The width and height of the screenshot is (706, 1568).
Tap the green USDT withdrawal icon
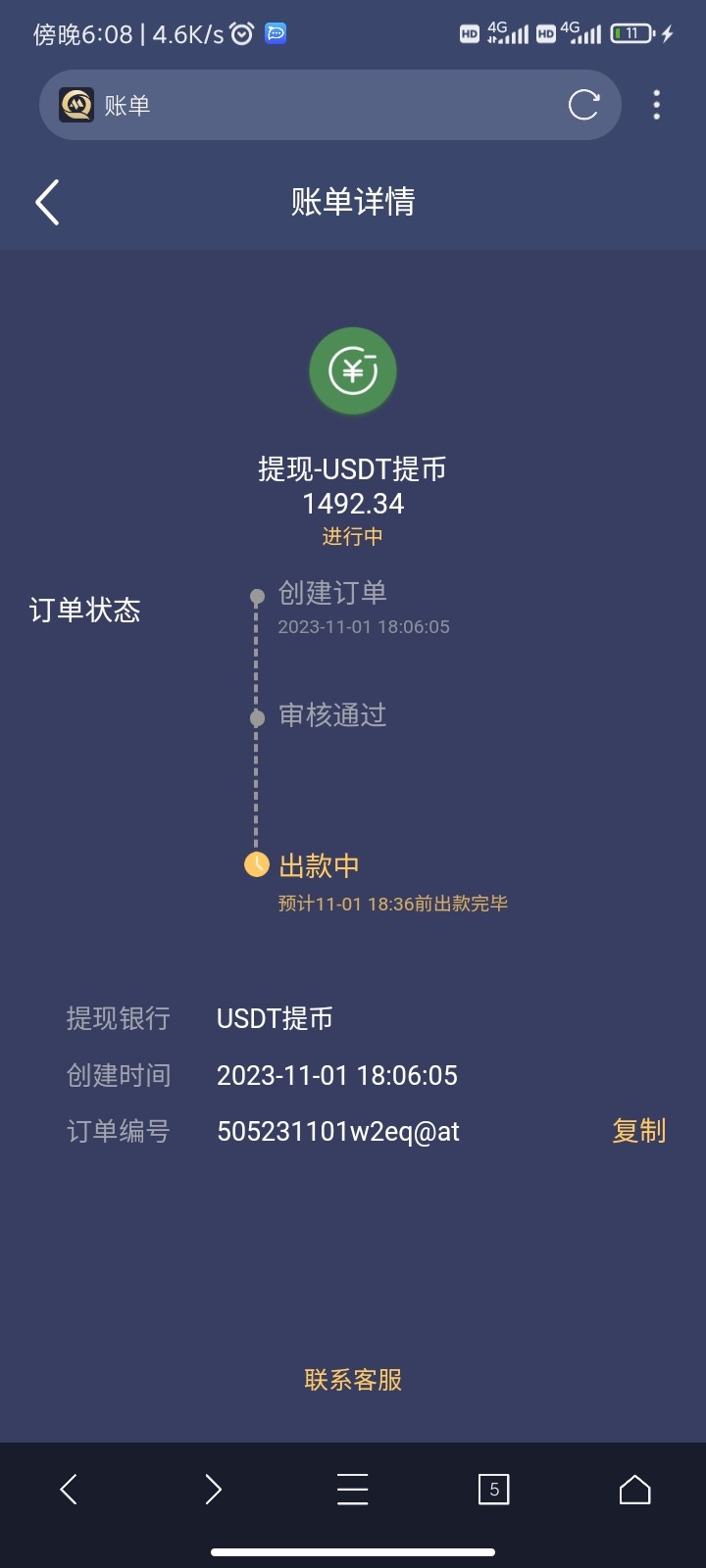tap(352, 370)
